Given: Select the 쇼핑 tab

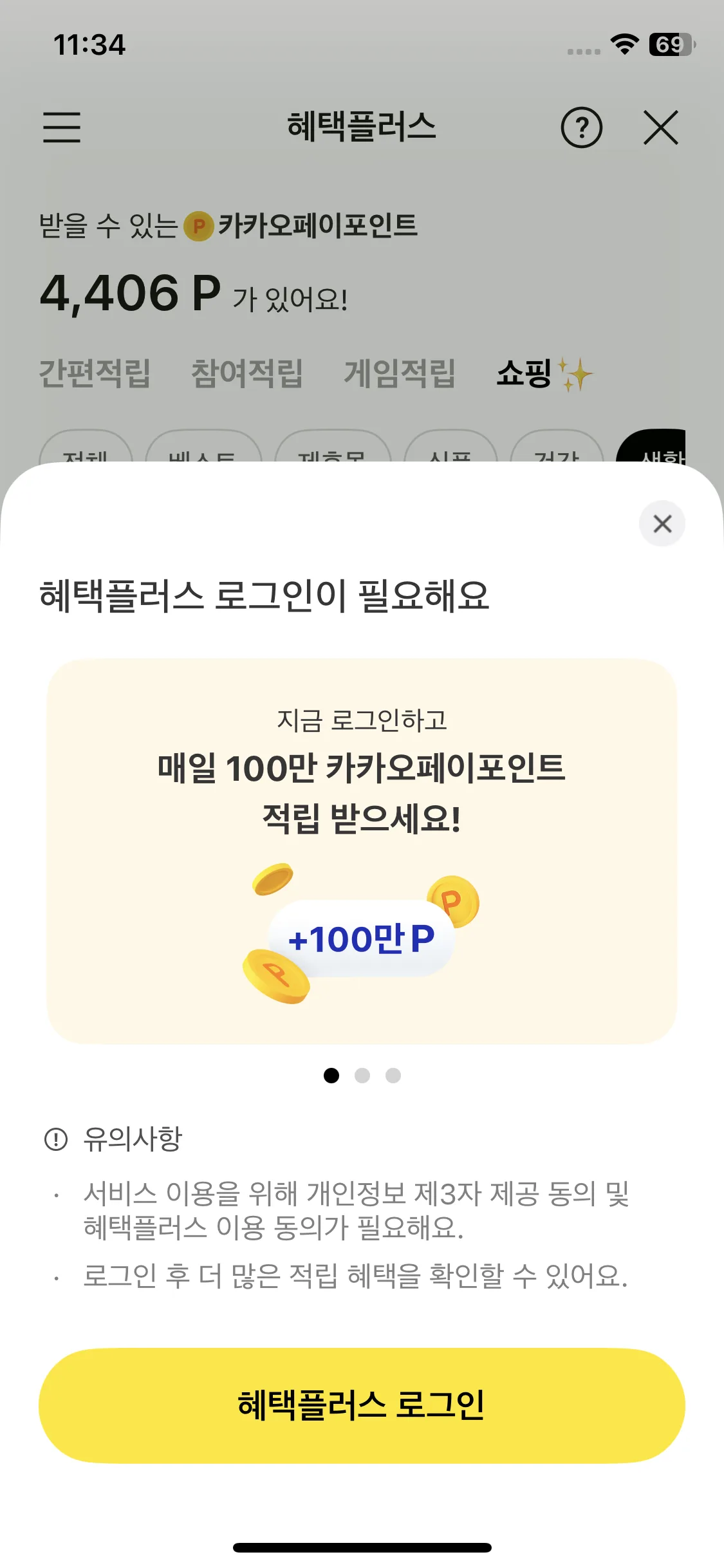Looking at the screenshot, I should [524, 373].
